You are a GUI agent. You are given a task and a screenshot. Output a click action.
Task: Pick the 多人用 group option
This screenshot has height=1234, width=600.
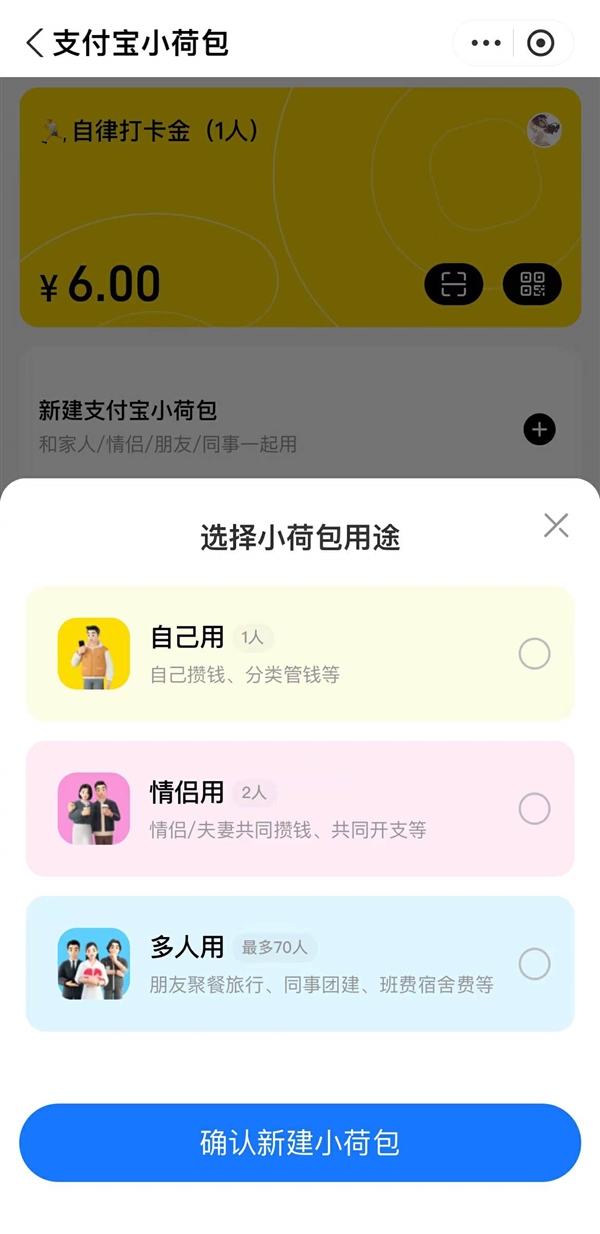coord(534,964)
